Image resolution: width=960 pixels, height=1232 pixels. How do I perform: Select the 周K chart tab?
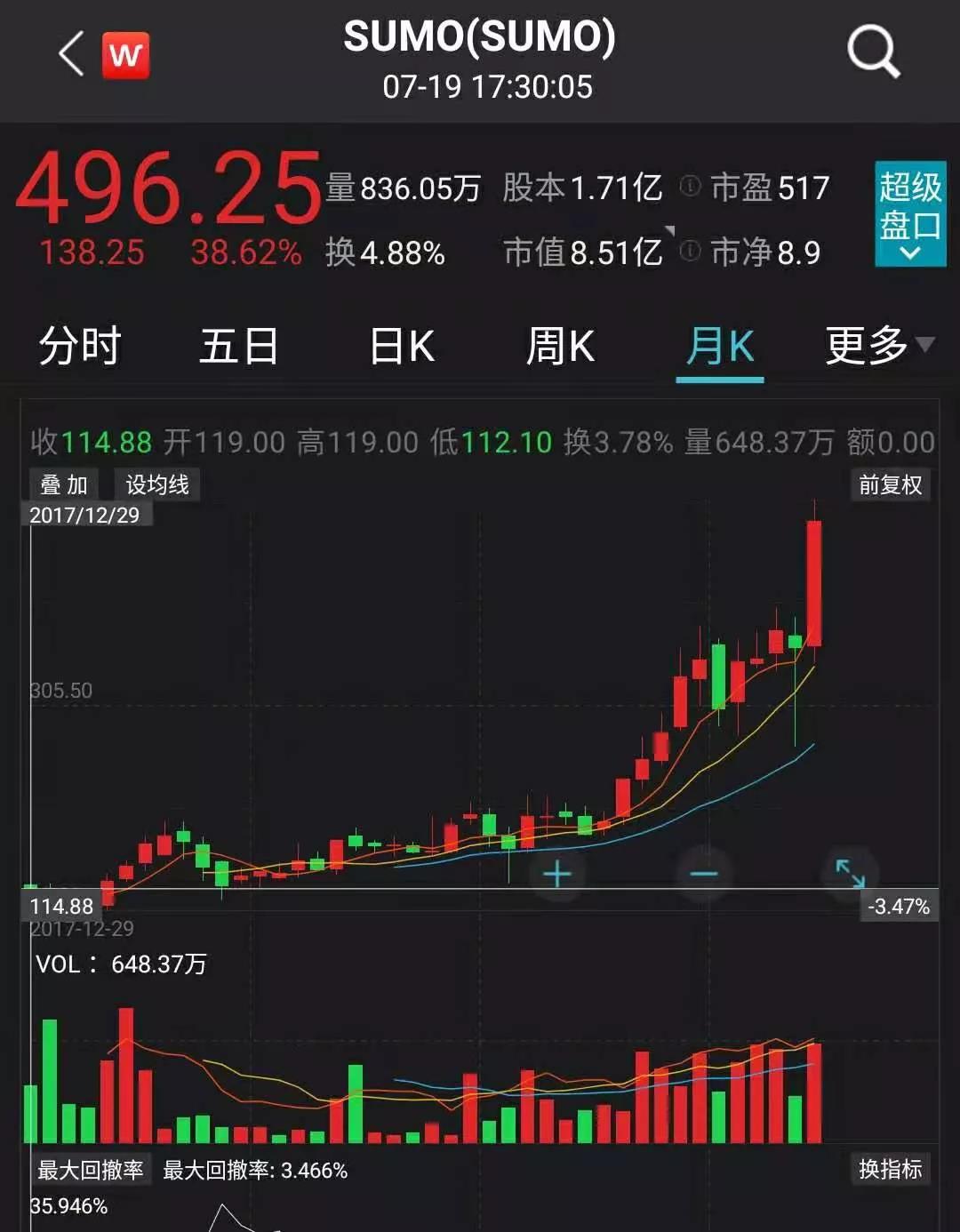560,346
